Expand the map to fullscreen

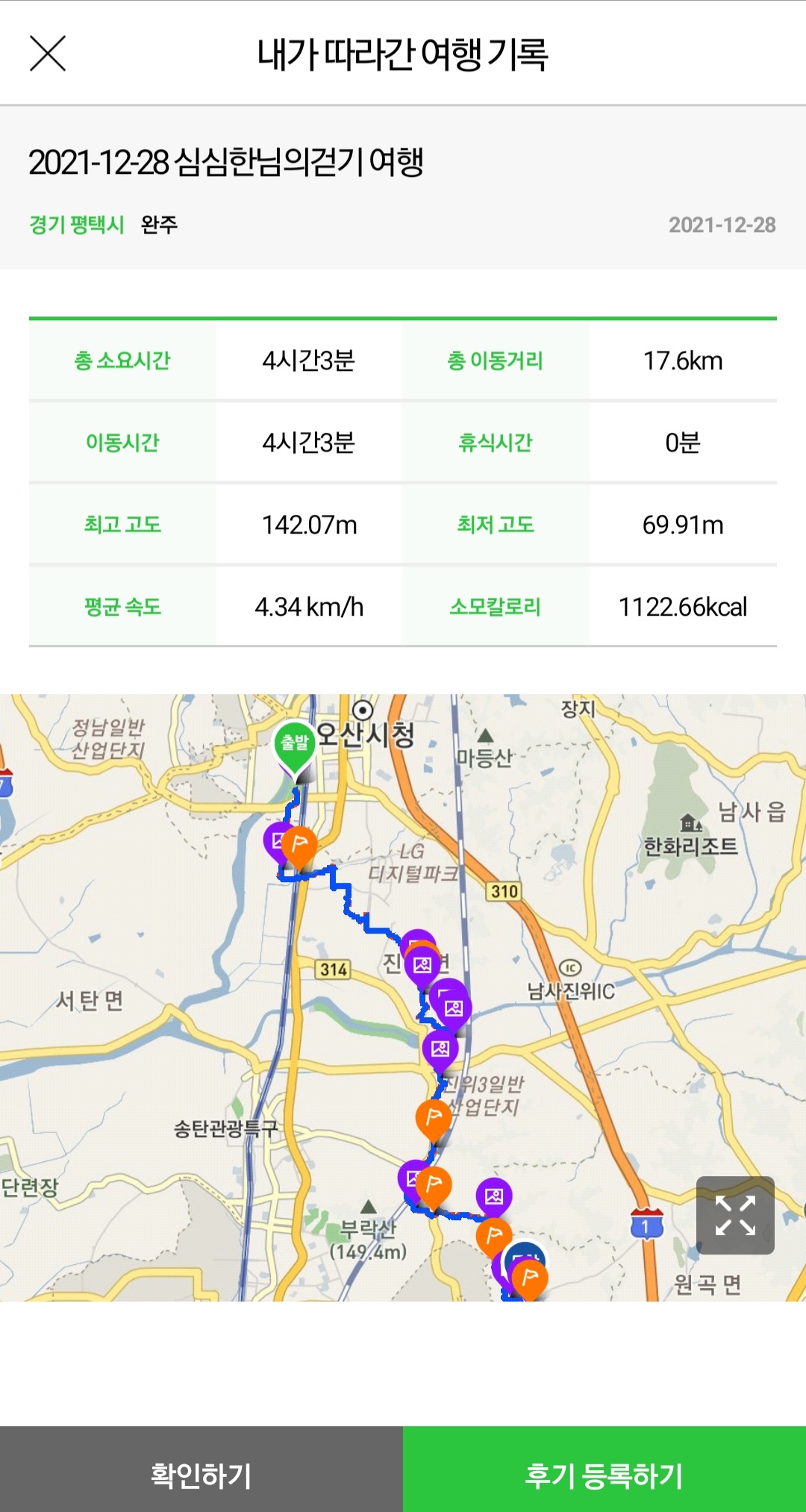pos(735,1215)
